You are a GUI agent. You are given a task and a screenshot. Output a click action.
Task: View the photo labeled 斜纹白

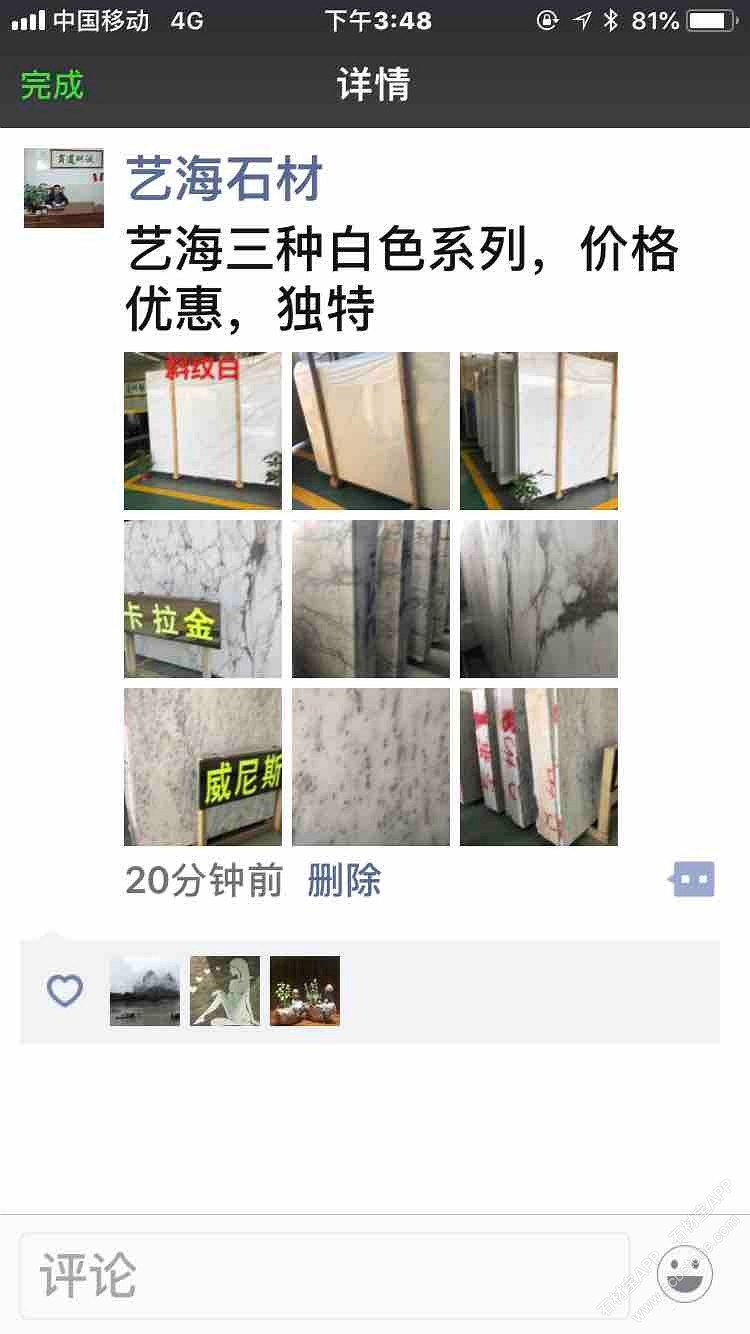203,431
